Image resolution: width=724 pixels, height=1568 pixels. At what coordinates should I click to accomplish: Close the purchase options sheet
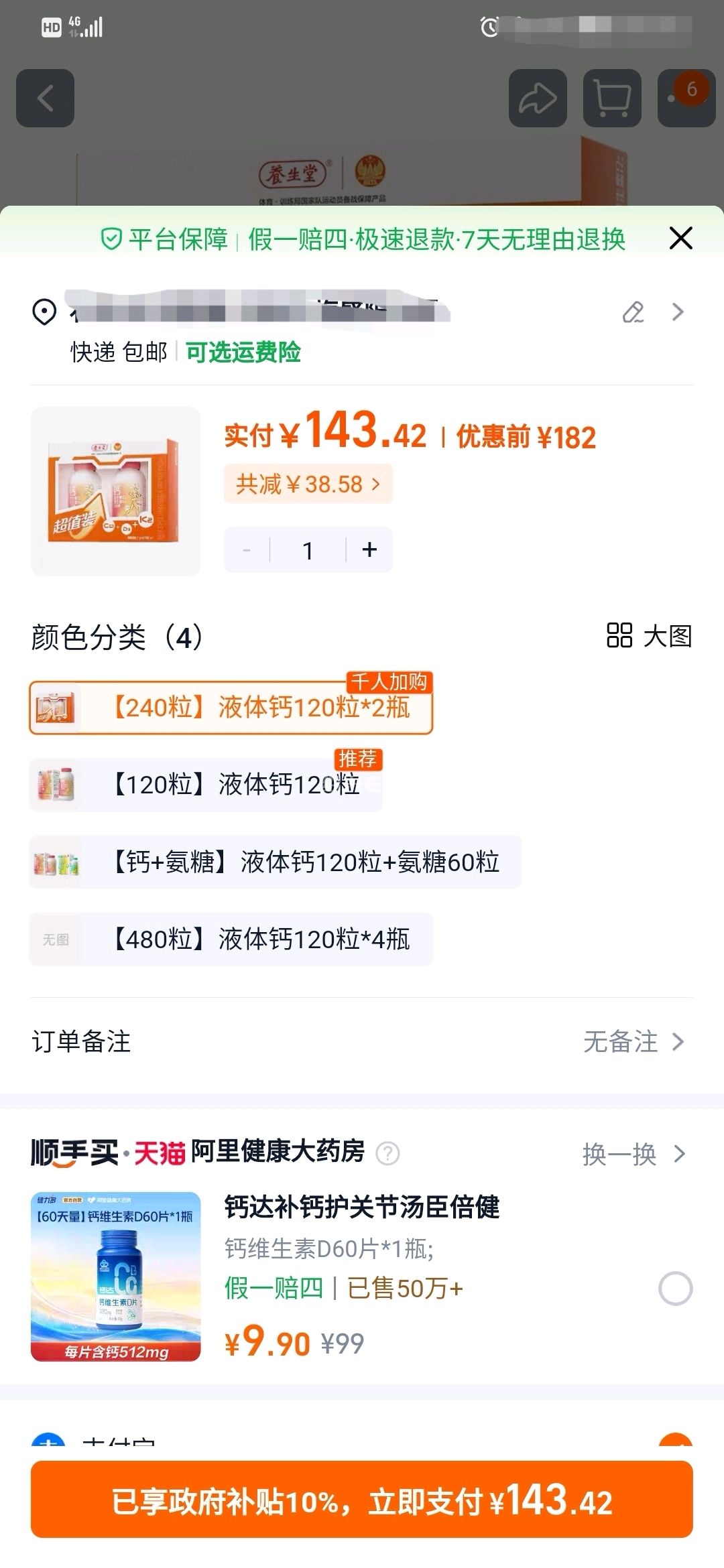[x=680, y=238]
